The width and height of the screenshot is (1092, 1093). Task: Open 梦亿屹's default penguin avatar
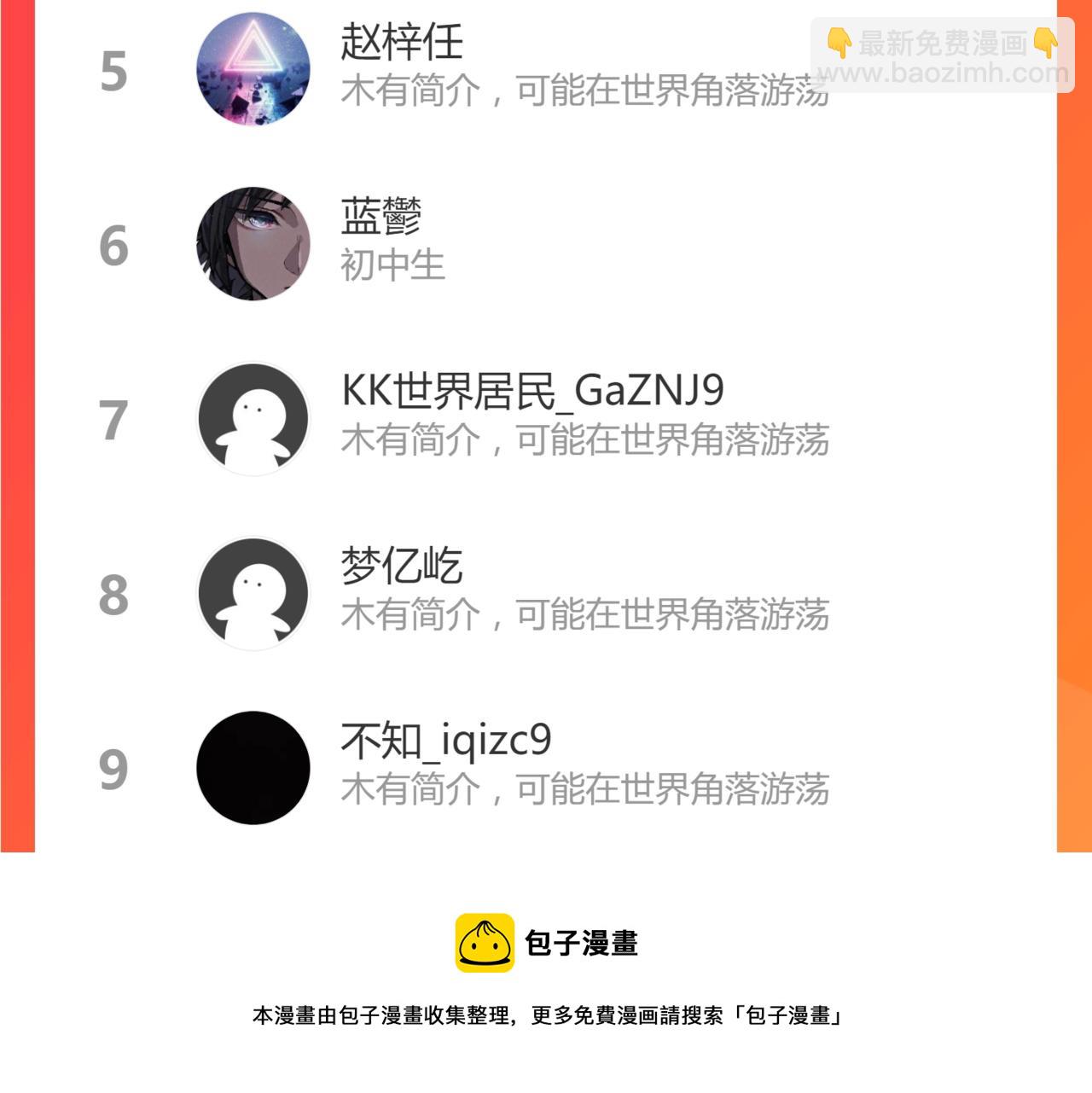click(x=253, y=592)
